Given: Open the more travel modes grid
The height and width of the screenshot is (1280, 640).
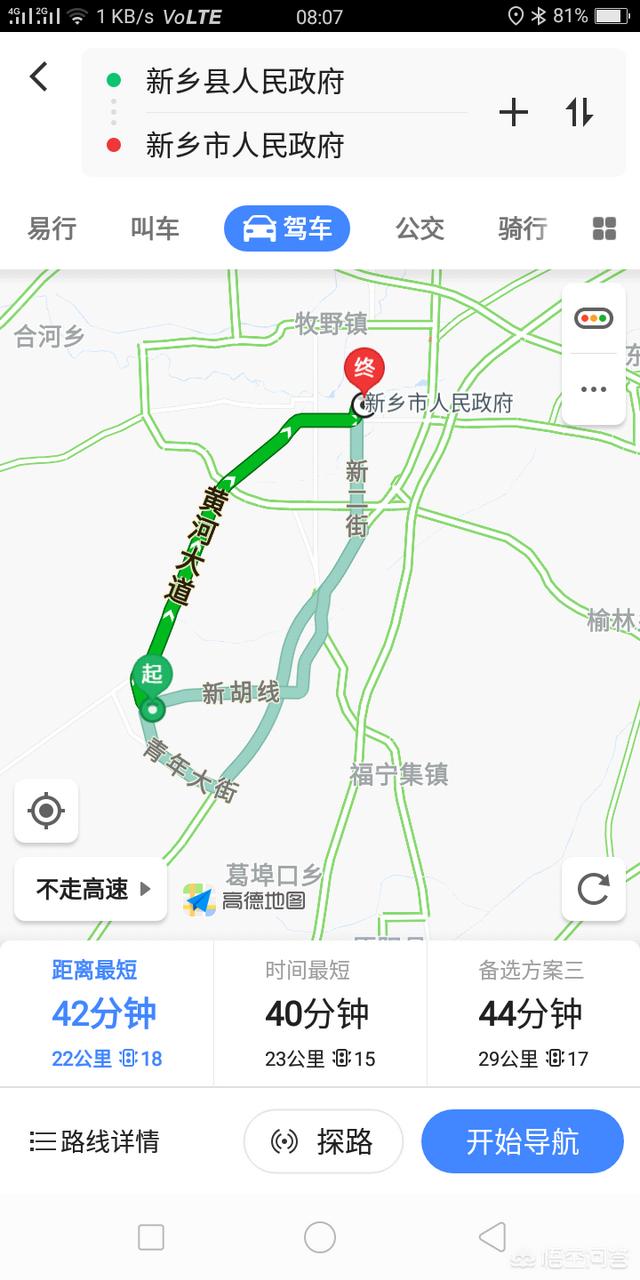Looking at the screenshot, I should pyautogui.click(x=604, y=228).
